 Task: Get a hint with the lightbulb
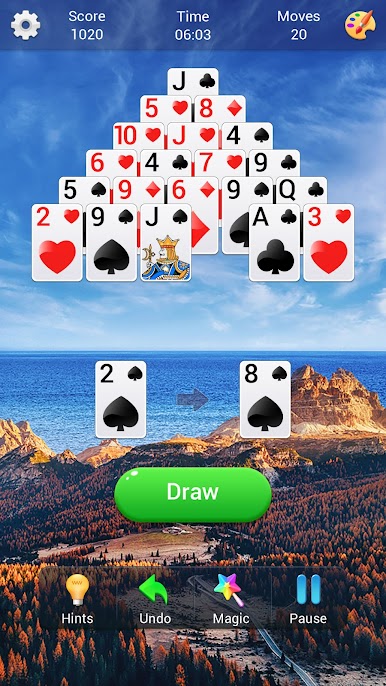click(77, 599)
